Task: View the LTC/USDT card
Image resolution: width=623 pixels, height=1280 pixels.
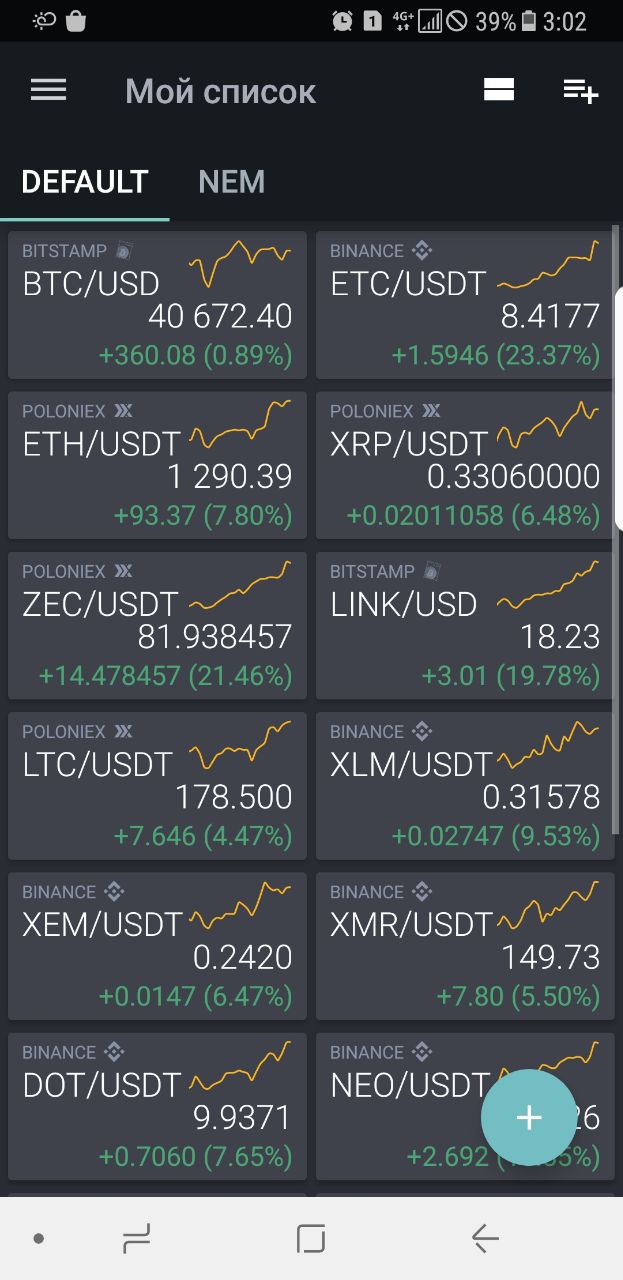Action: (x=157, y=785)
